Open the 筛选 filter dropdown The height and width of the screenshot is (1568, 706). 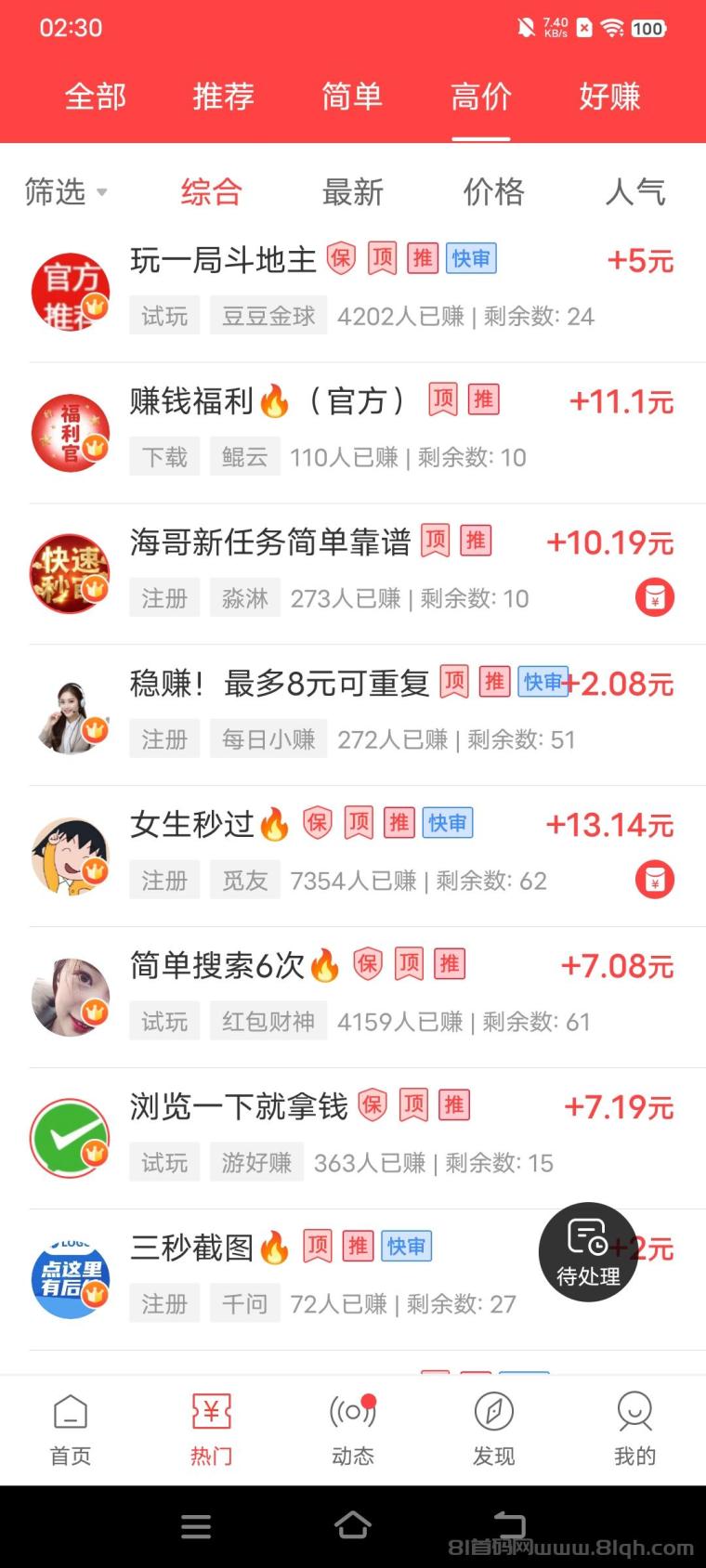(x=65, y=192)
